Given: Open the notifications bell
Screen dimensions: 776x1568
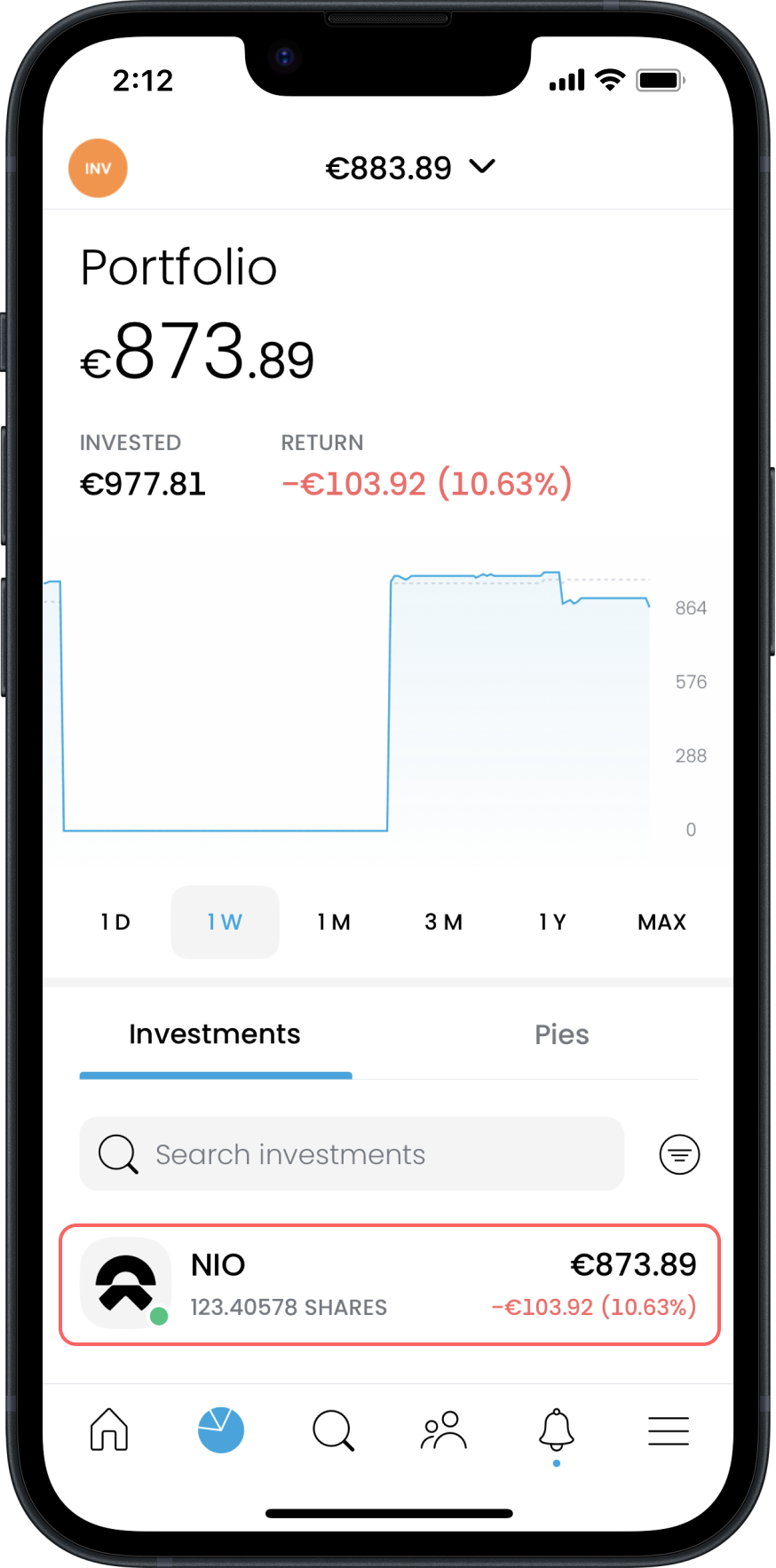Looking at the screenshot, I should coord(557,1430).
